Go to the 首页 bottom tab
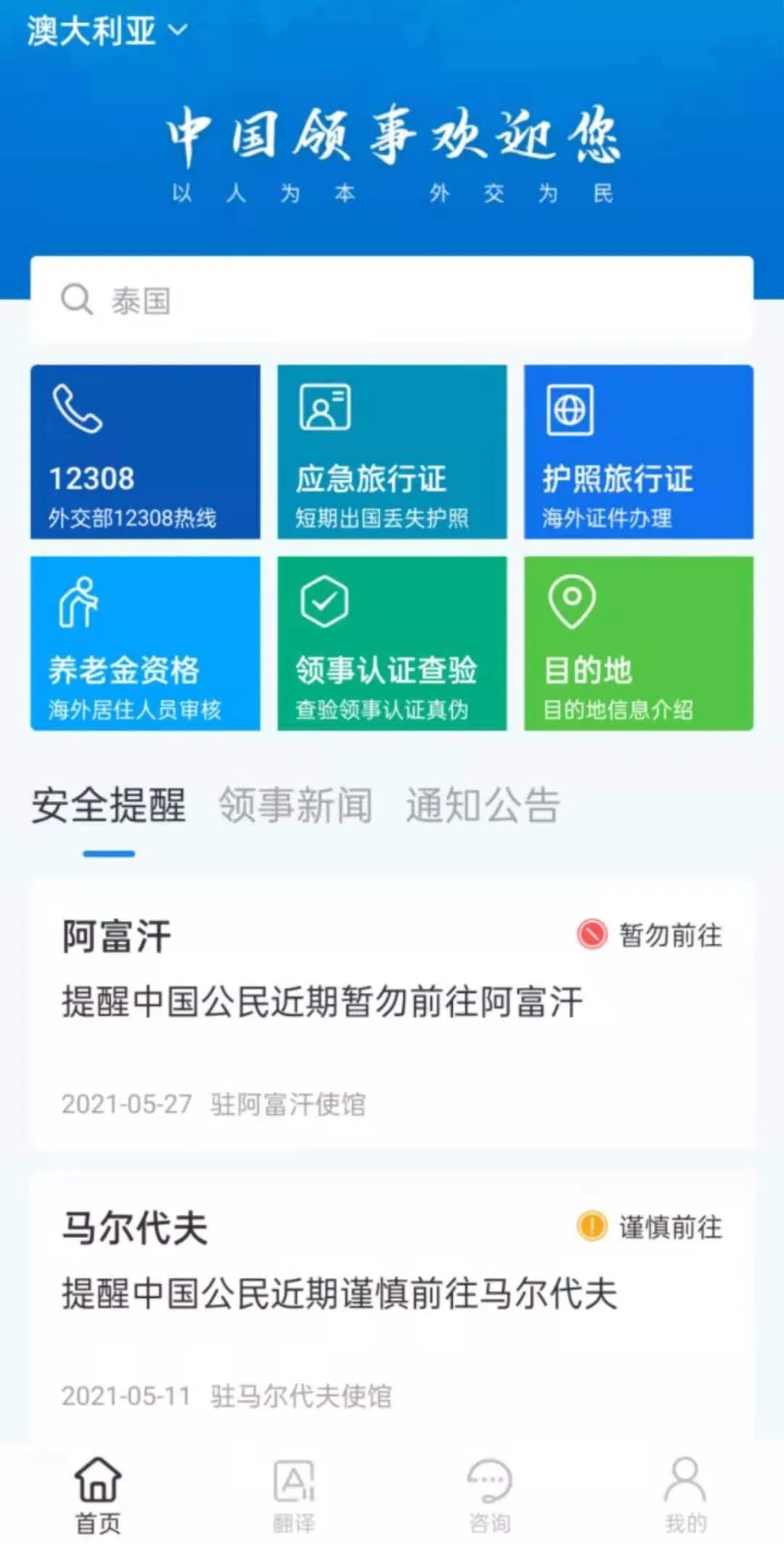This screenshot has width=784, height=1544. click(98, 1495)
